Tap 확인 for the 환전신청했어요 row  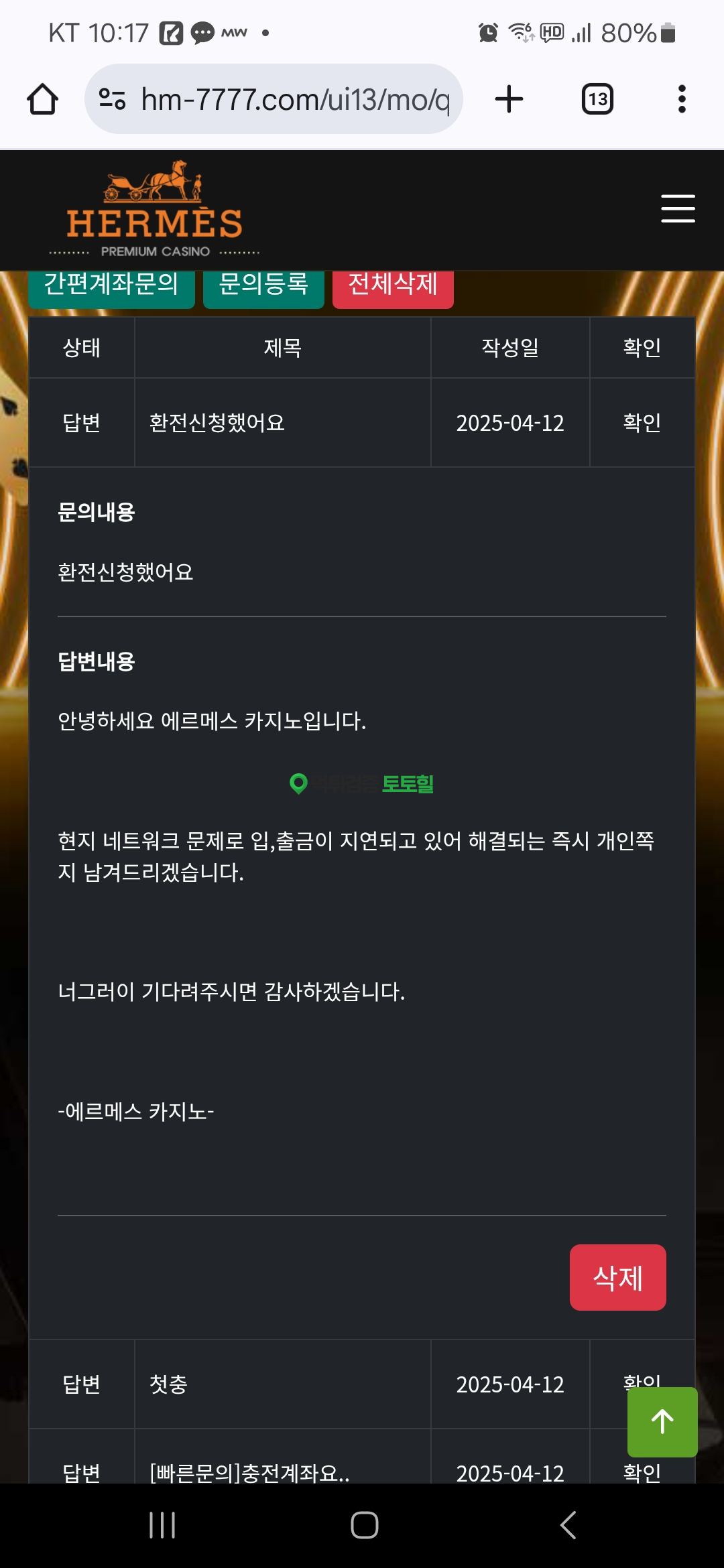[642, 423]
